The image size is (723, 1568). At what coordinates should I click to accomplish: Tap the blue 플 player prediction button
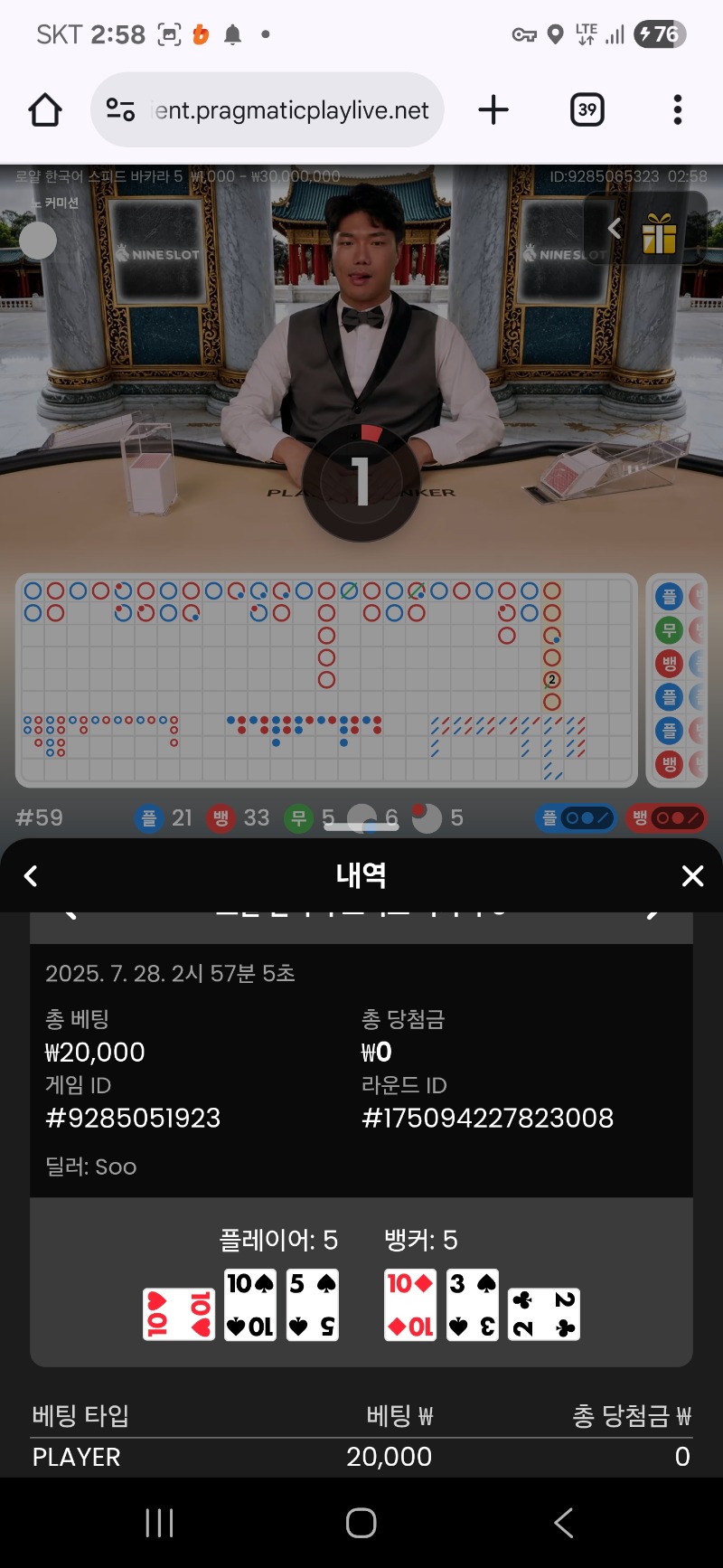576,817
